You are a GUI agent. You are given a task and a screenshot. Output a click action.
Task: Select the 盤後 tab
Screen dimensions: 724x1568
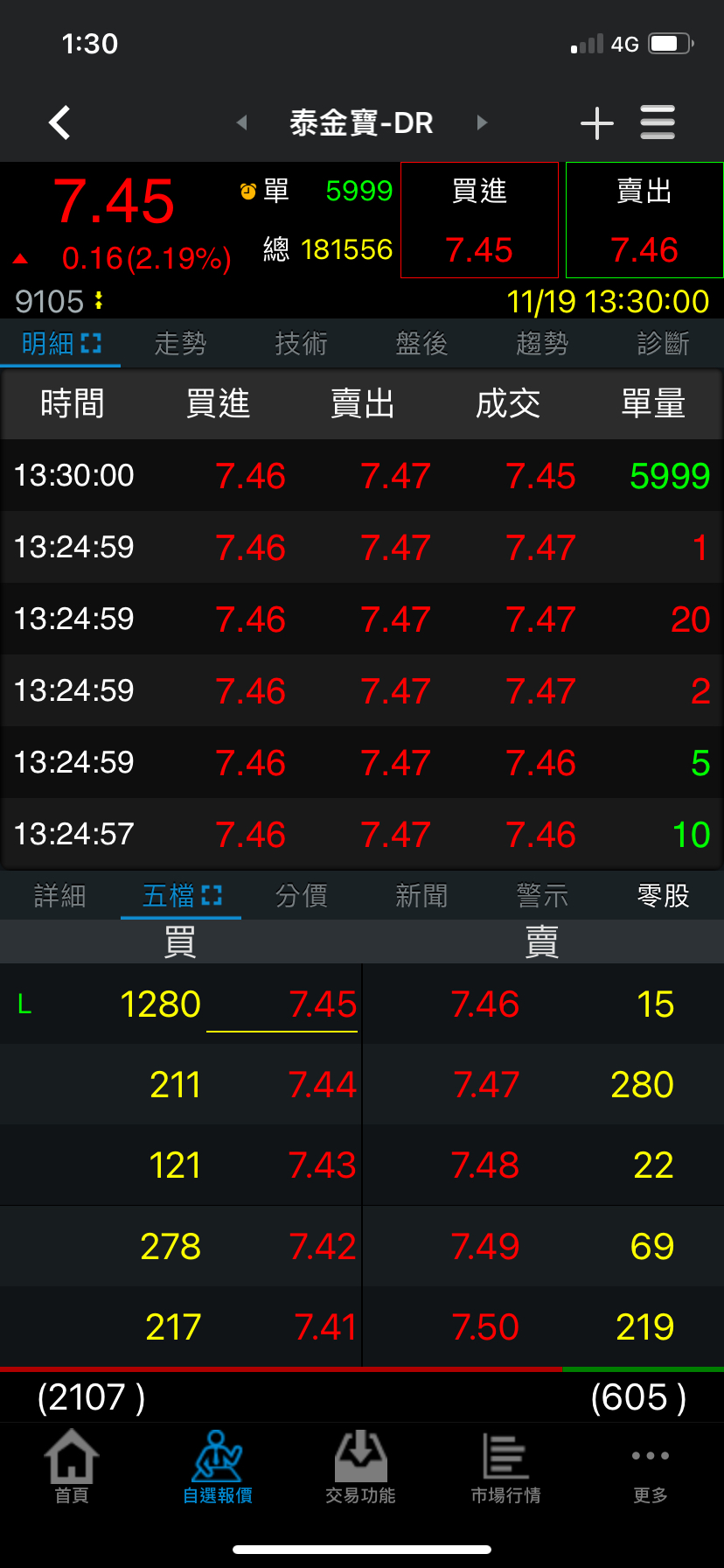pos(422,344)
